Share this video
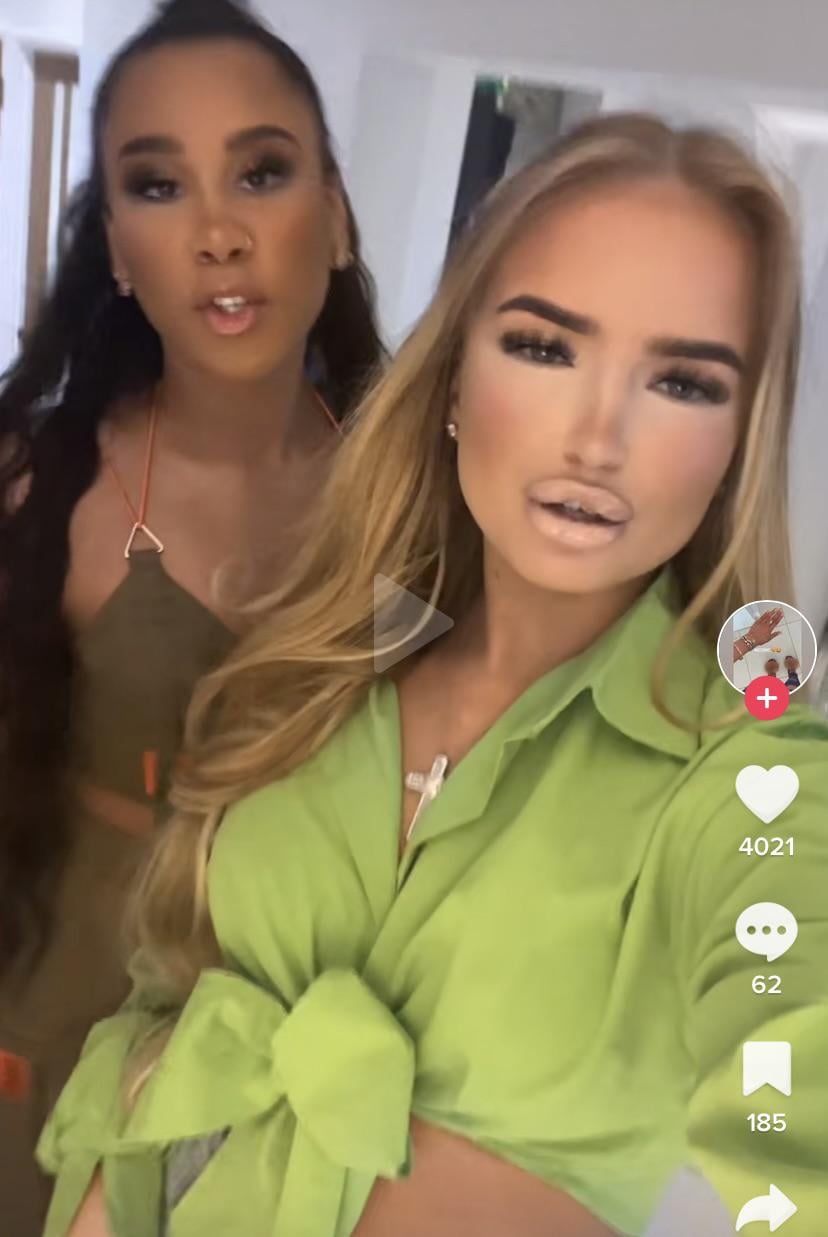 coord(766,1208)
